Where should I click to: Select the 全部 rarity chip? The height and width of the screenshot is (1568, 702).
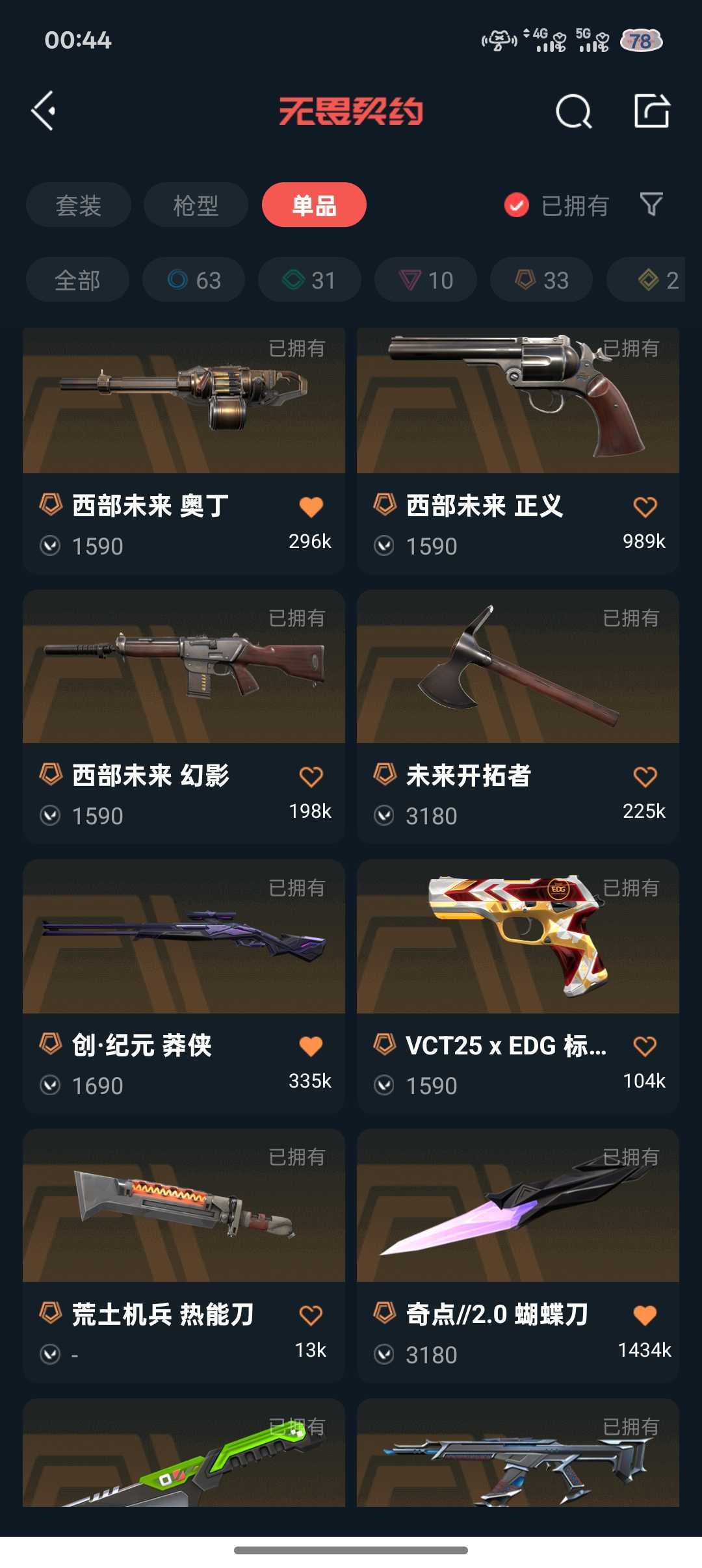pos(77,280)
